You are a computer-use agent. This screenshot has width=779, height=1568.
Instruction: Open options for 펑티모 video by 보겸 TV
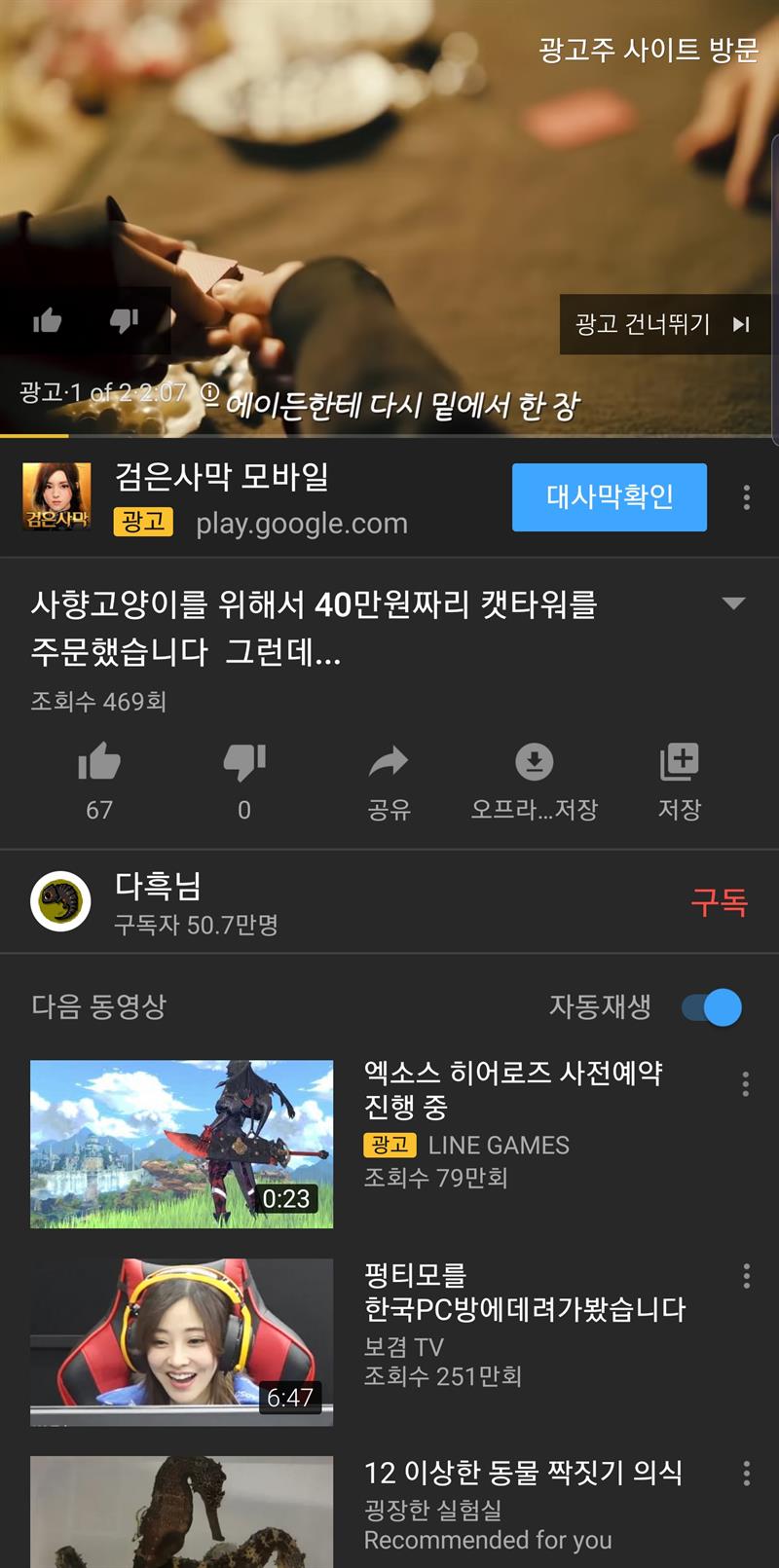point(746,1276)
